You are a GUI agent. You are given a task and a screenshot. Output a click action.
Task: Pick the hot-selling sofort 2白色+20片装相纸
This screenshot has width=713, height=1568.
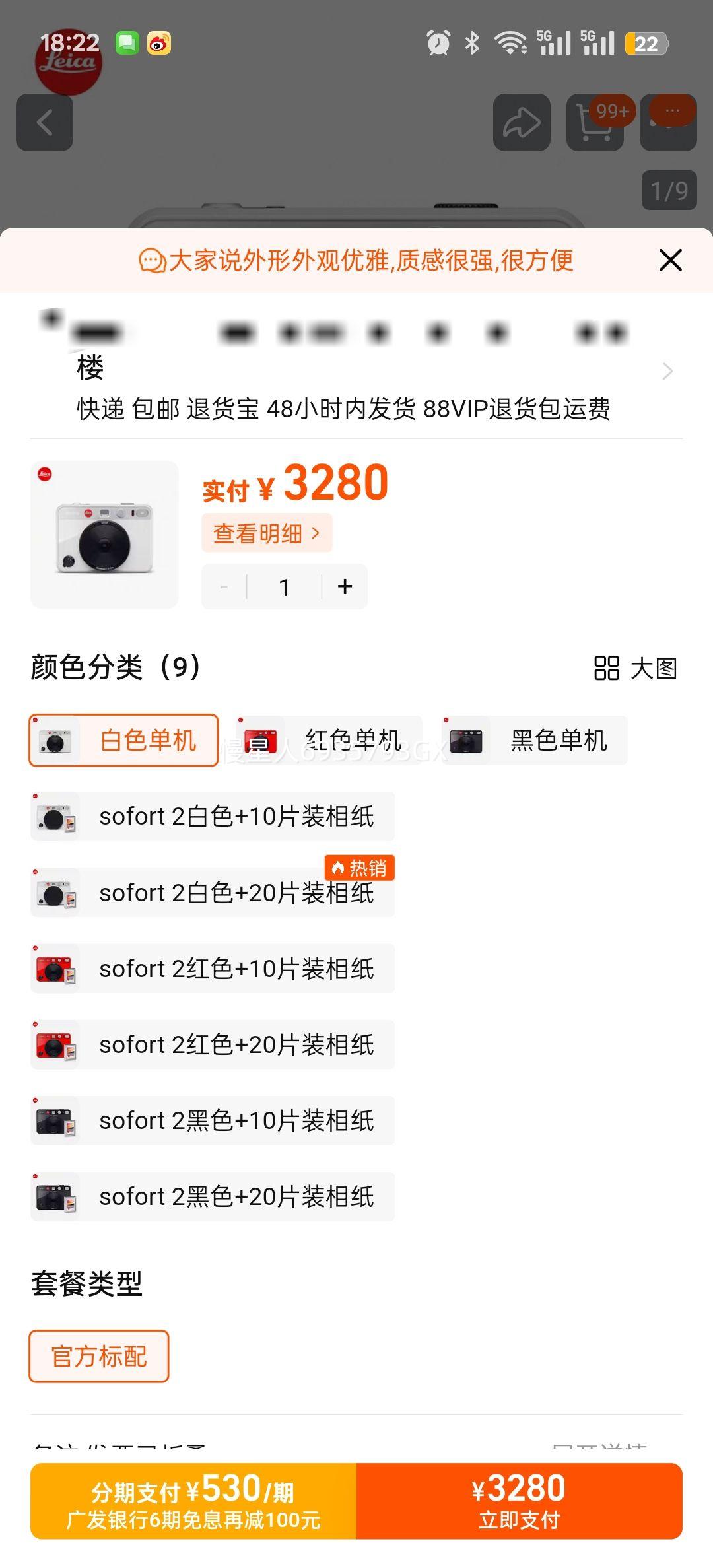coord(213,893)
